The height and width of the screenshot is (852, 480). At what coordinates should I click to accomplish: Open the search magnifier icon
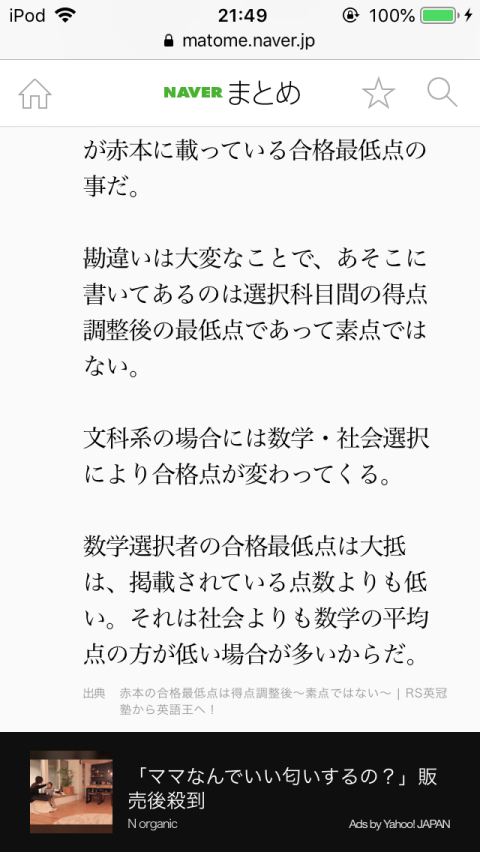[x=442, y=92]
